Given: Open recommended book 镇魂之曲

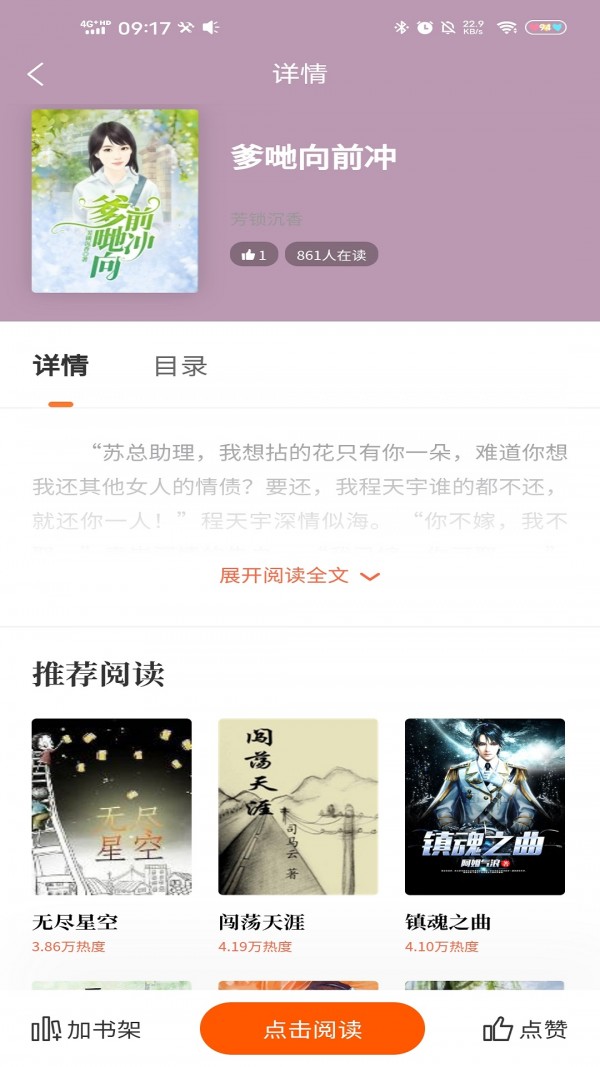Looking at the screenshot, I should (485, 806).
